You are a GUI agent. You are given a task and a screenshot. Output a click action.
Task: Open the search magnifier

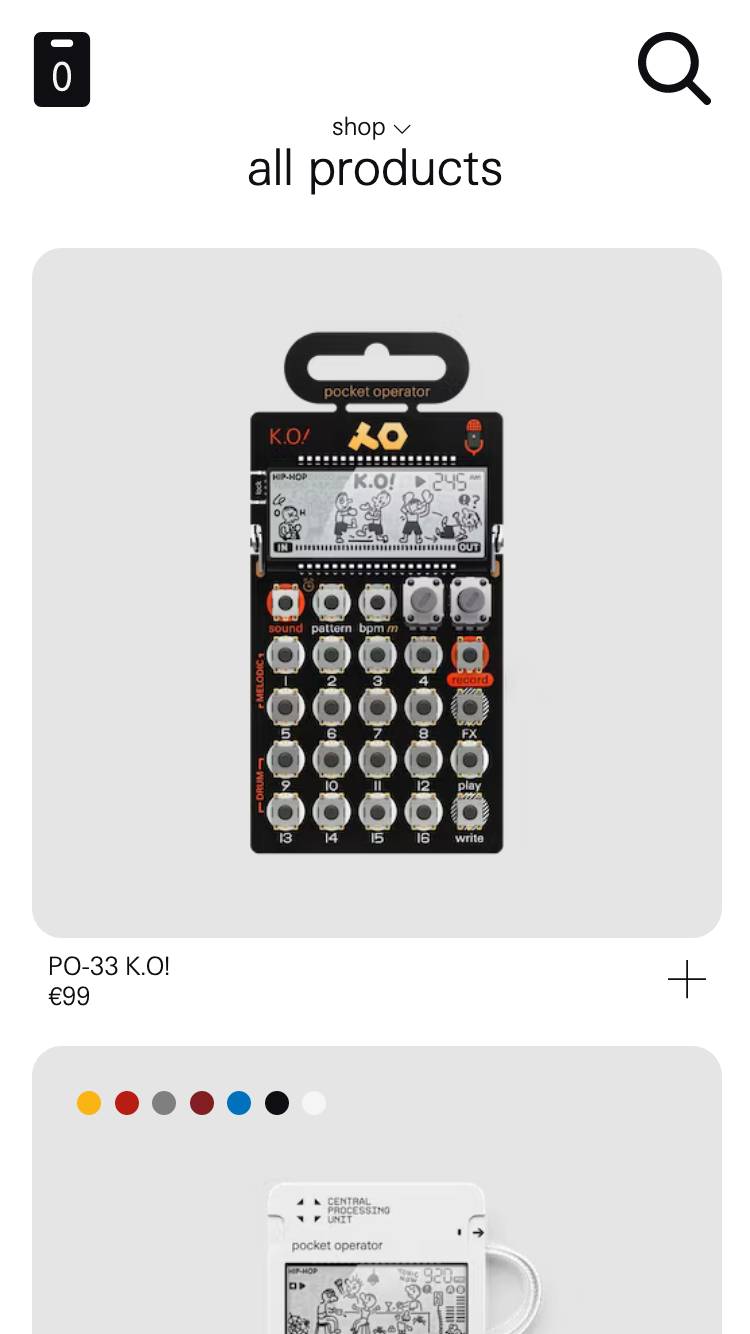pyautogui.click(x=674, y=68)
